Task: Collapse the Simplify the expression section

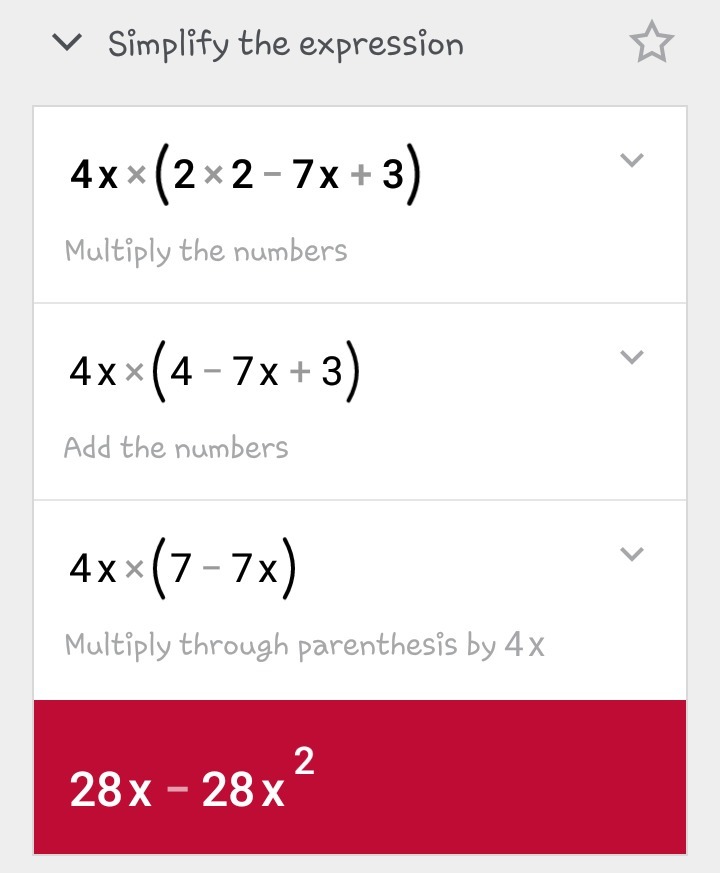Action: 68,44
